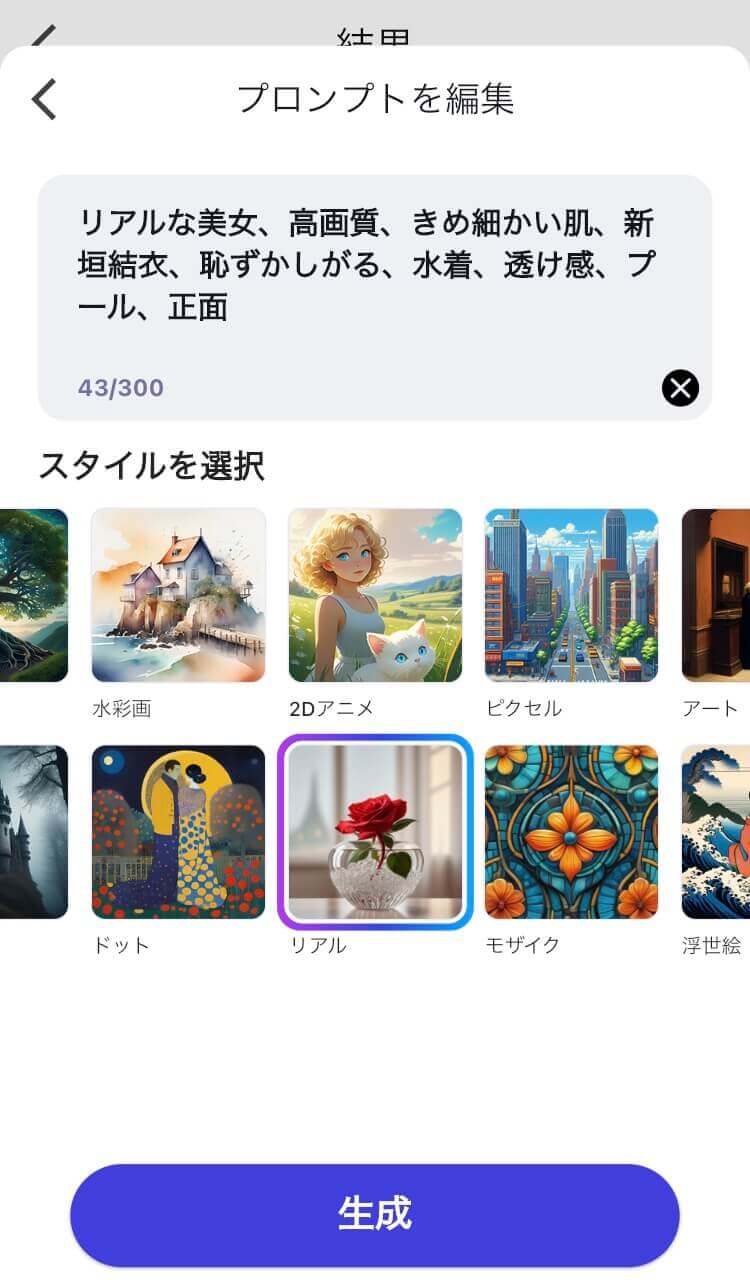Select the 水彩画 watercolor style thumbnail

178,596
